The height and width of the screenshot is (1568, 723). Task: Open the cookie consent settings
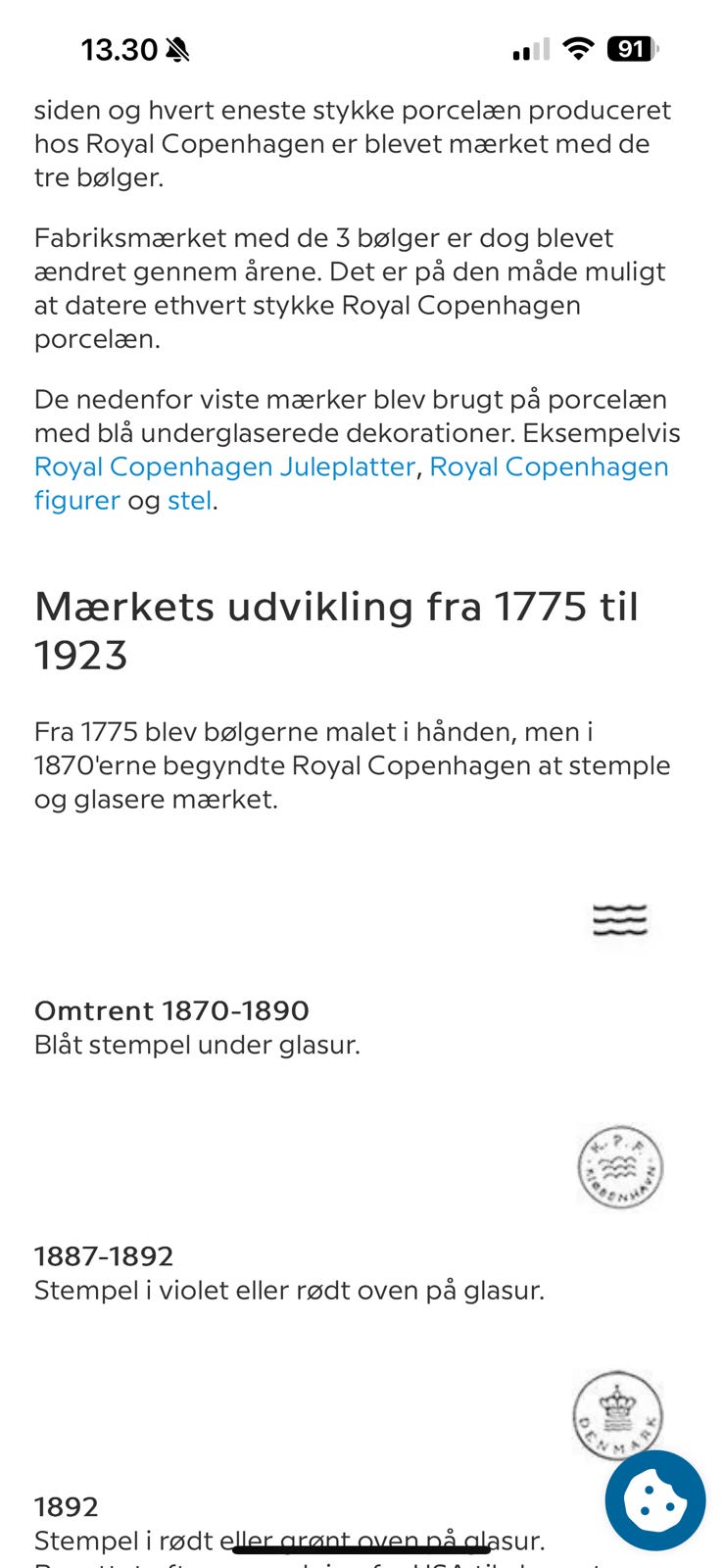coord(654,1499)
